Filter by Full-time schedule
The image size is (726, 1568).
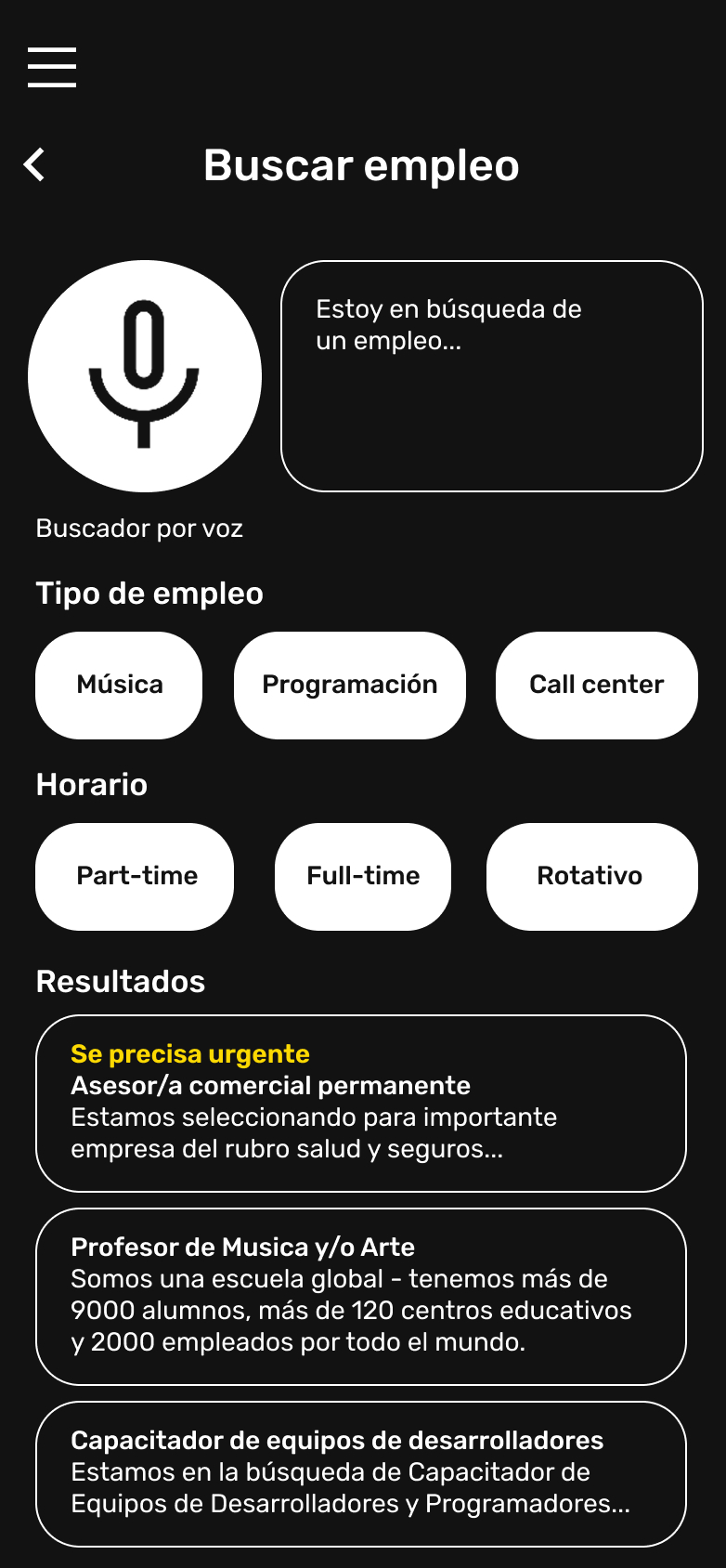(363, 877)
